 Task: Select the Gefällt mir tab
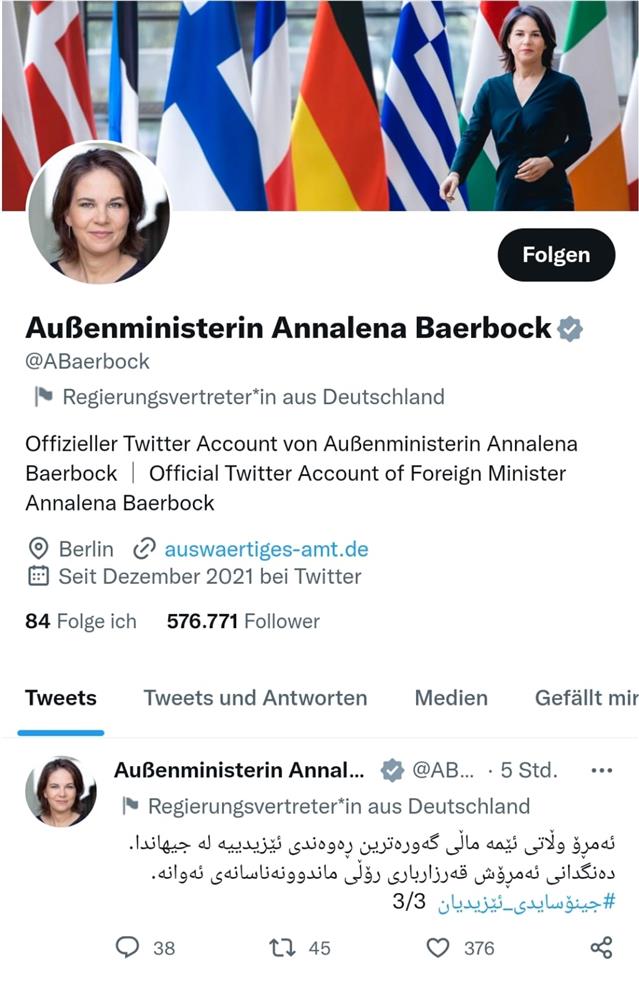(x=586, y=698)
